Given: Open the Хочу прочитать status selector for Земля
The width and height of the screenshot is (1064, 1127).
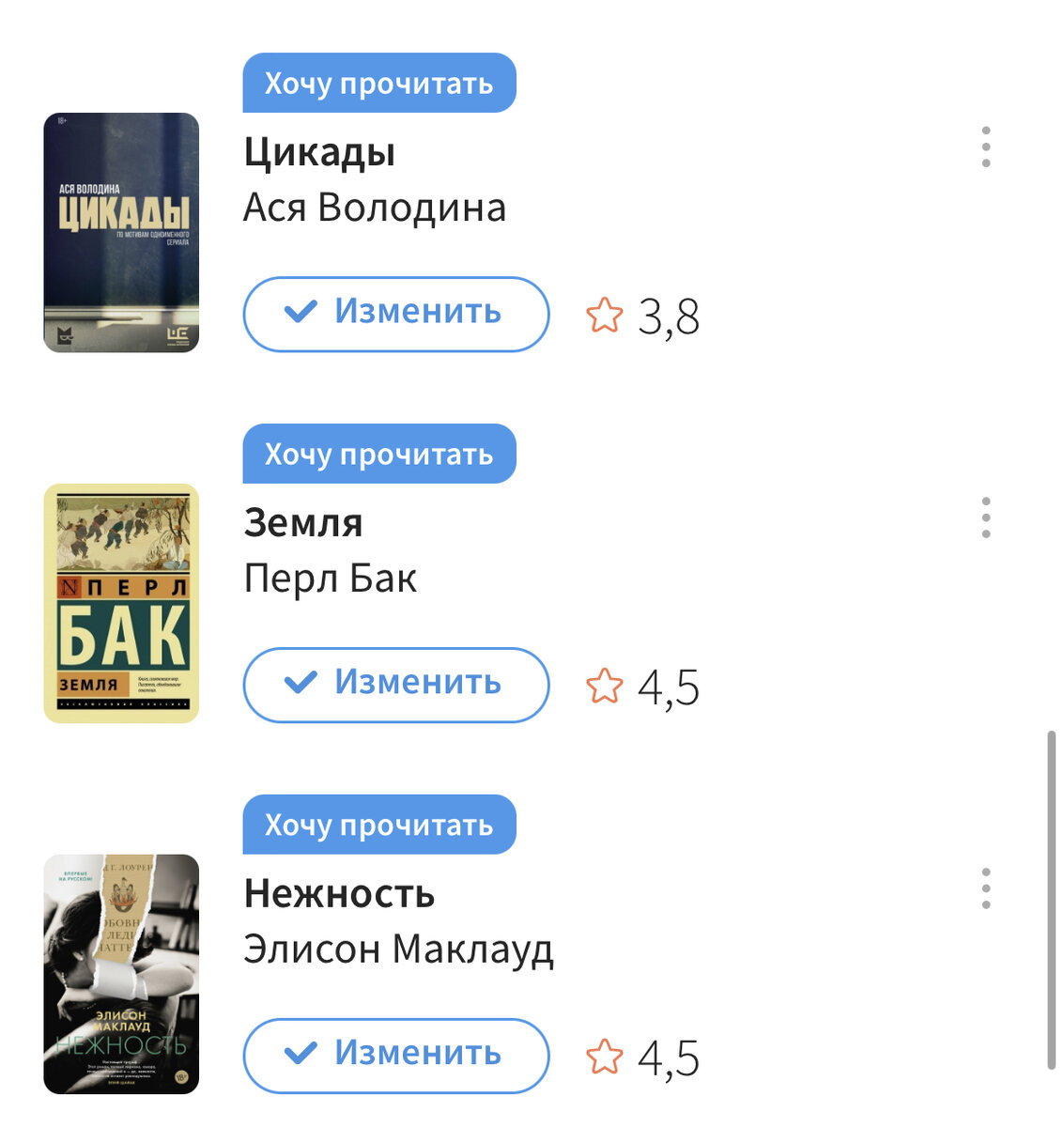Looking at the screenshot, I should coord(378,454).
